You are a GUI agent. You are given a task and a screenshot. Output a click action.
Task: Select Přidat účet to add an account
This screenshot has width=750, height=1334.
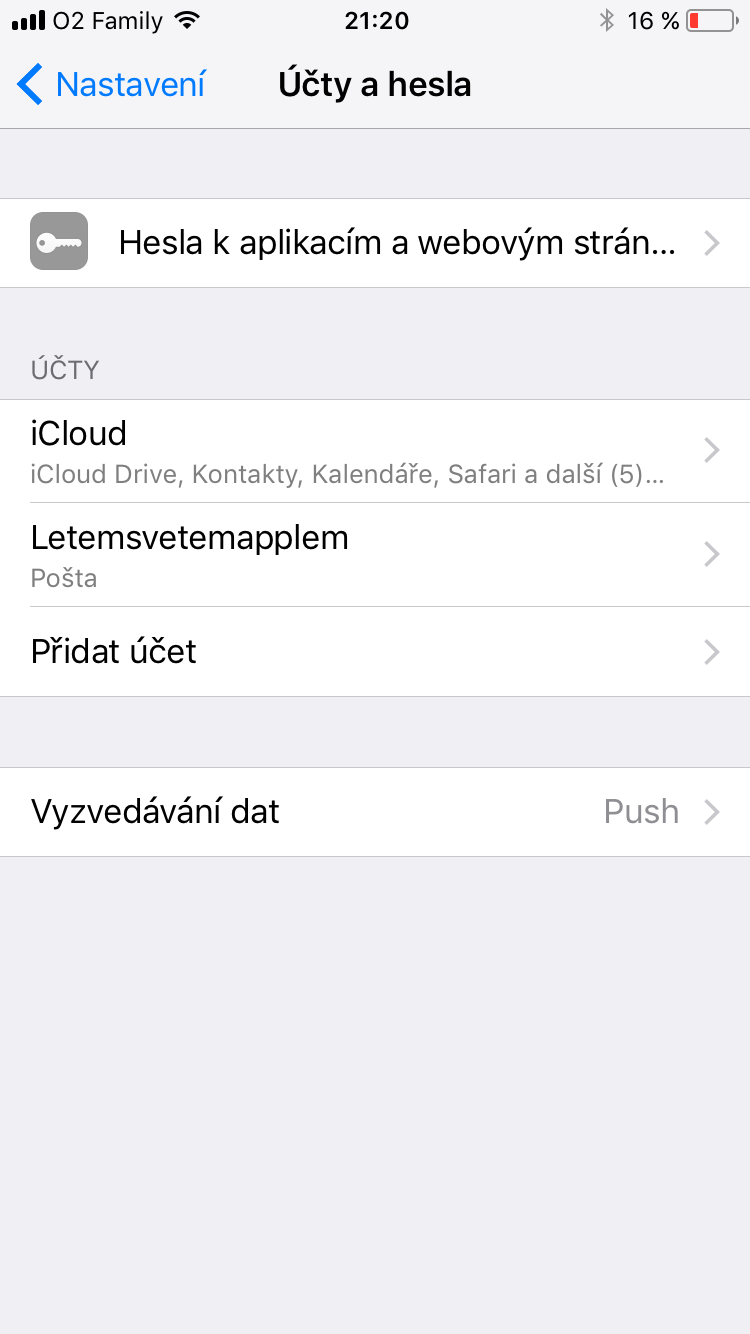(375, 652)
